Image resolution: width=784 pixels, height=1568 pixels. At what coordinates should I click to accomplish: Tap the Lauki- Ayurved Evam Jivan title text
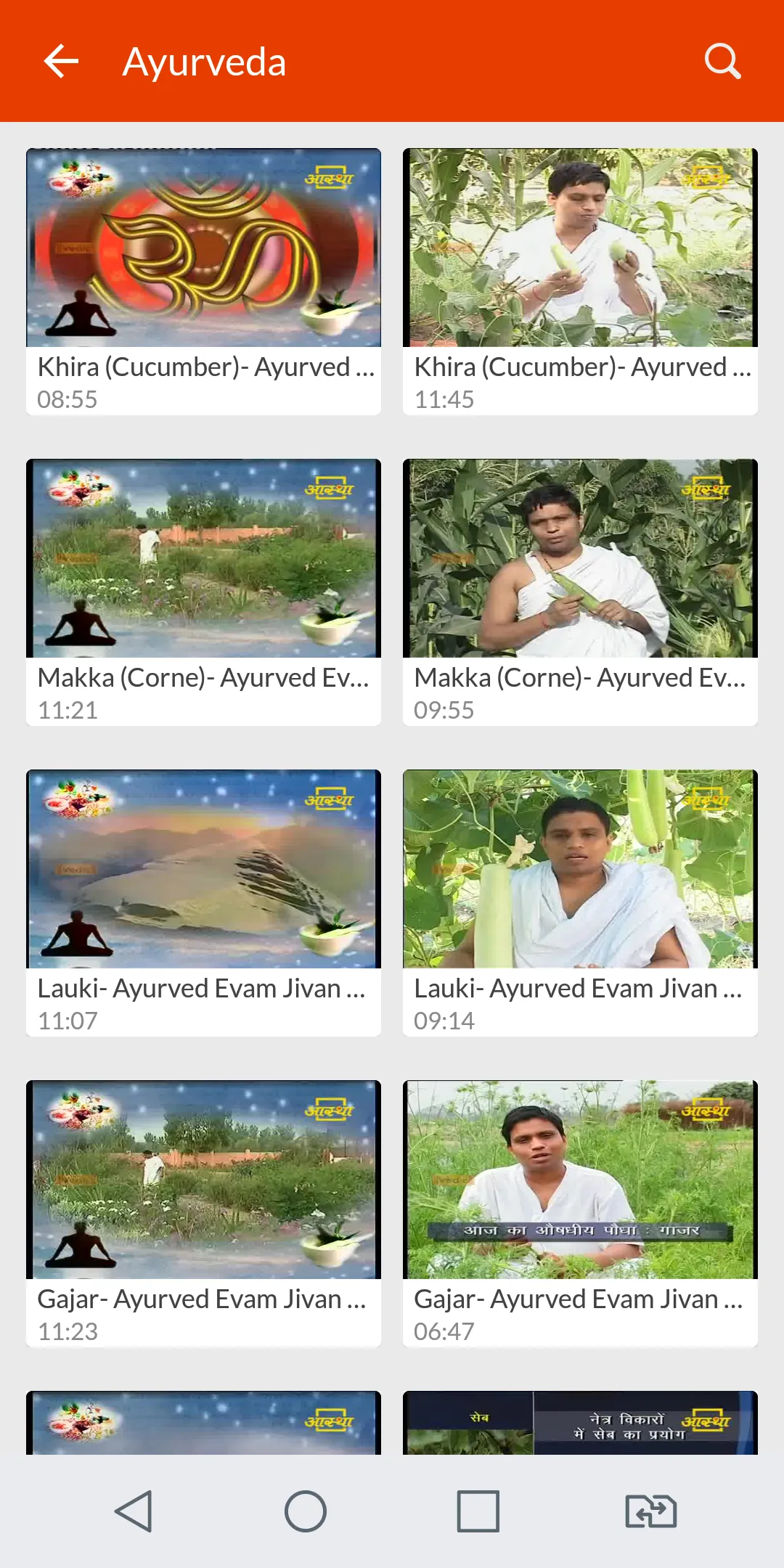point(203,987)
